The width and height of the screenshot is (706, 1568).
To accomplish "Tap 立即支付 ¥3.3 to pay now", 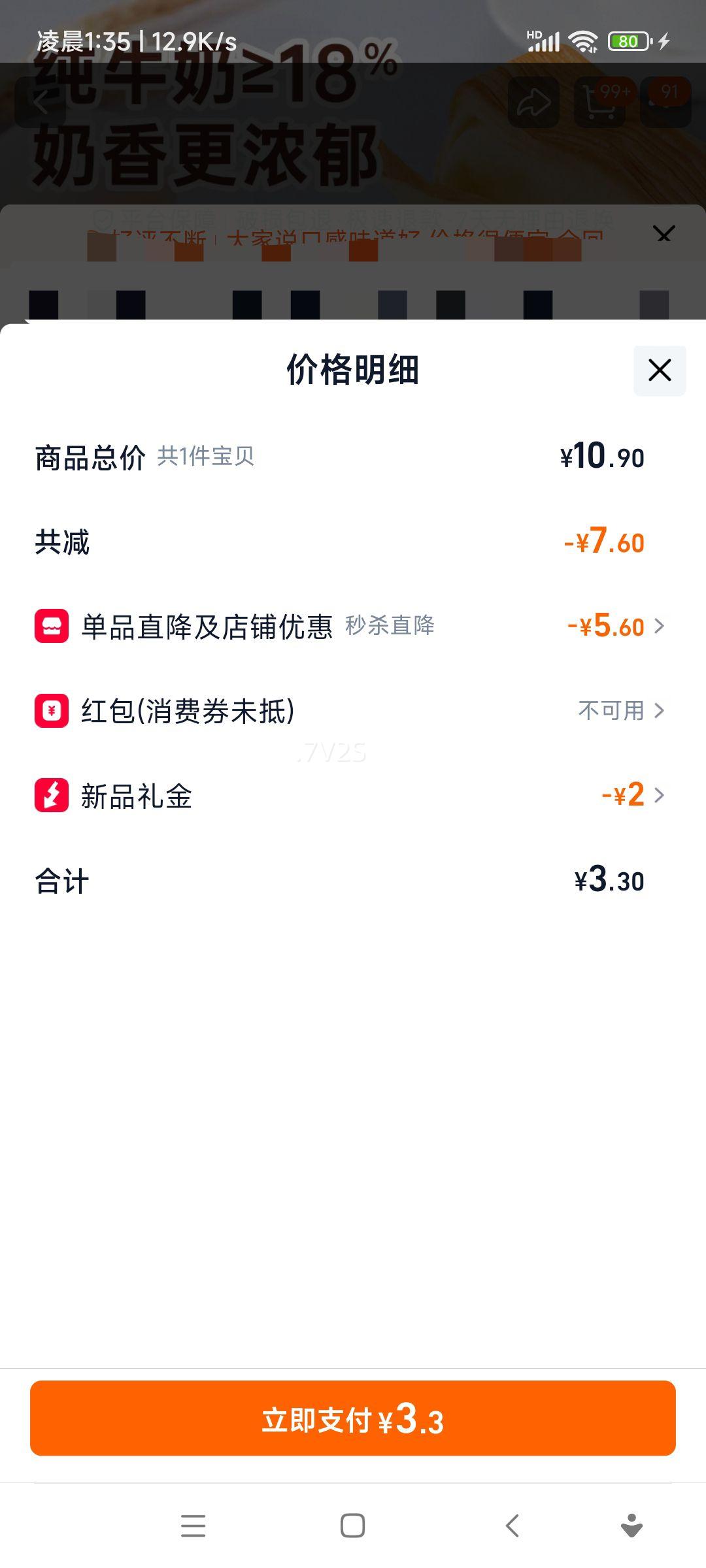I will (353, 1418).
